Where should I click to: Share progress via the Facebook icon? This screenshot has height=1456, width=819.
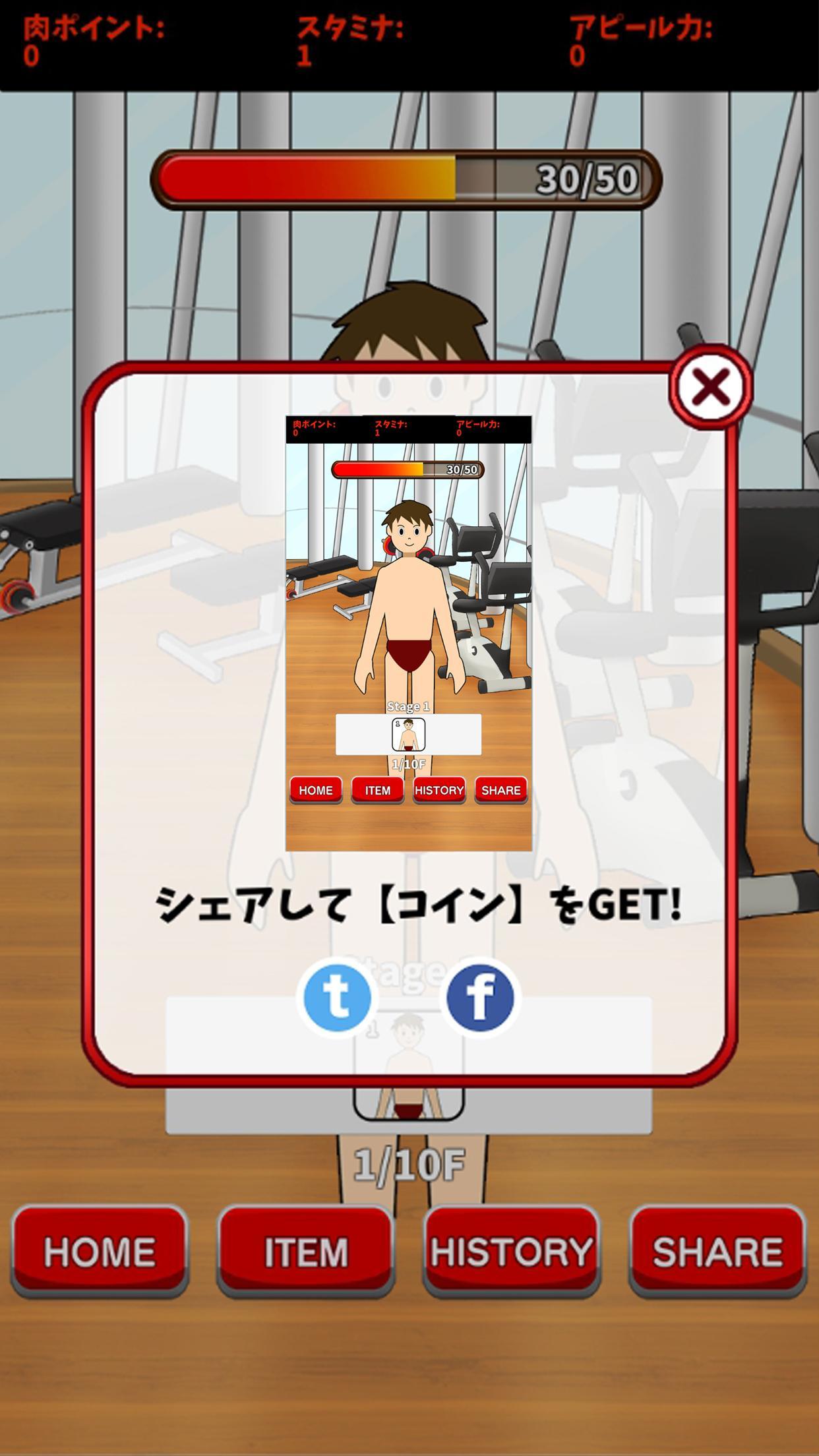point(479,997)
